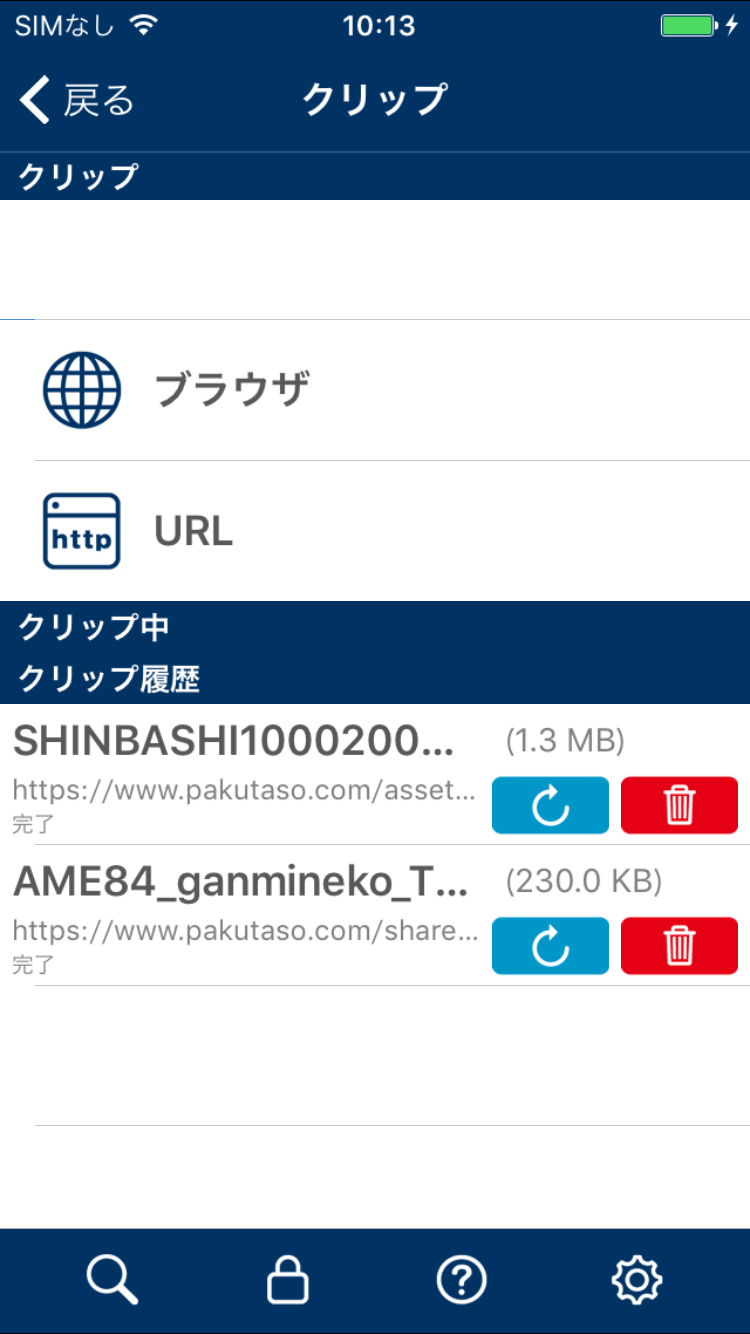750x1334 pixels.
Task: Open settings with the gear icon
Action: (637, 1280)
